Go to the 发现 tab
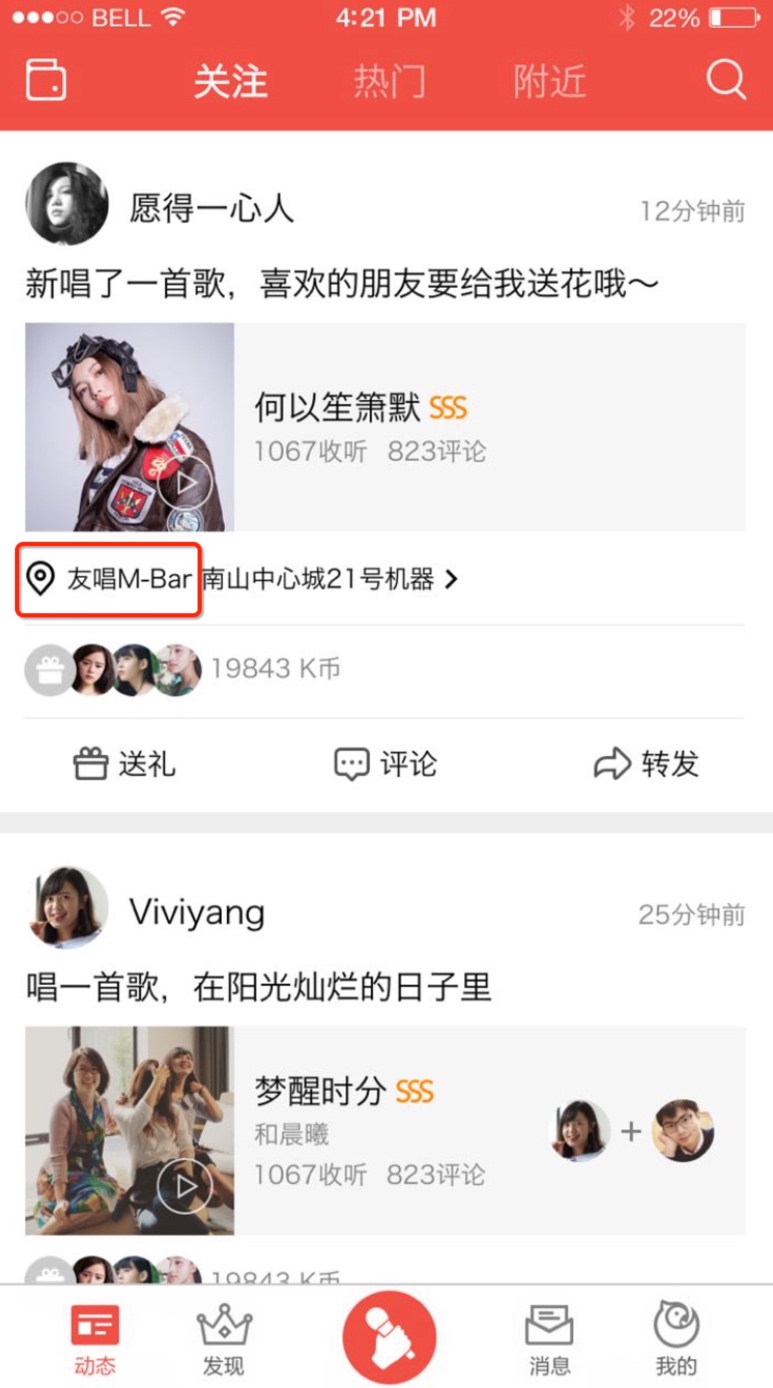This screenshot has height=1388, width=773. tap(224, 1339)
